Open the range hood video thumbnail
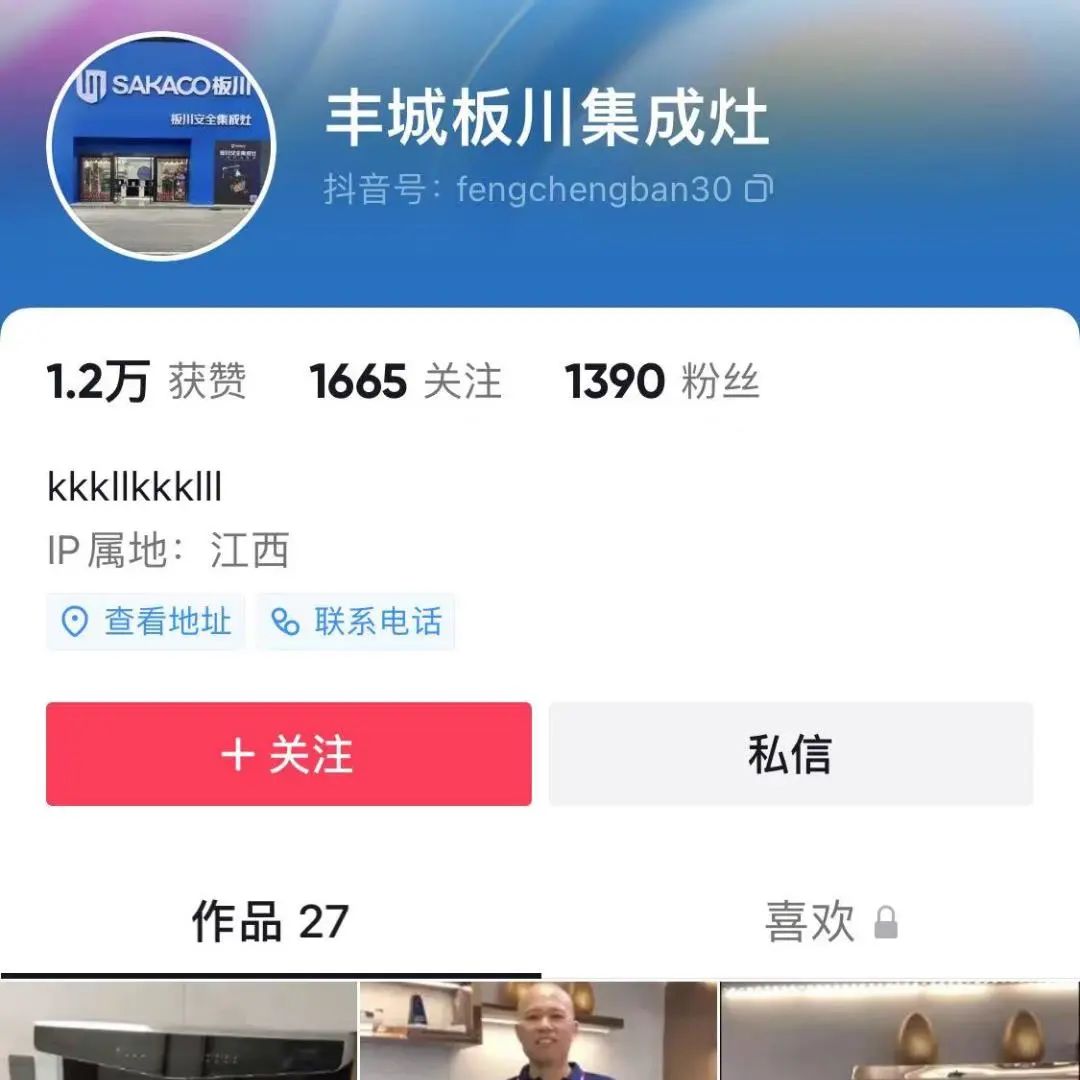Screen dimensions: 1080x1080 178,1032
